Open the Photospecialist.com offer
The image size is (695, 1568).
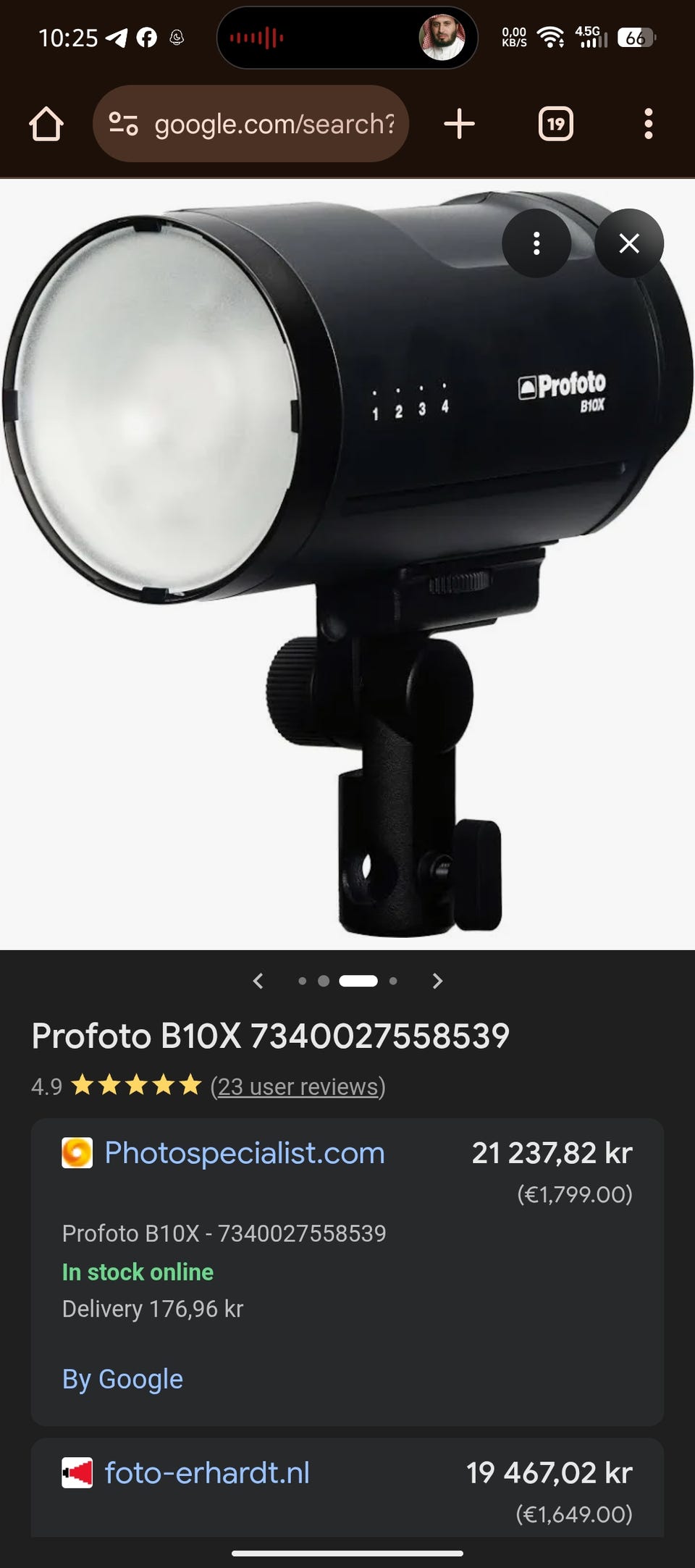(x=245, y=1153)
